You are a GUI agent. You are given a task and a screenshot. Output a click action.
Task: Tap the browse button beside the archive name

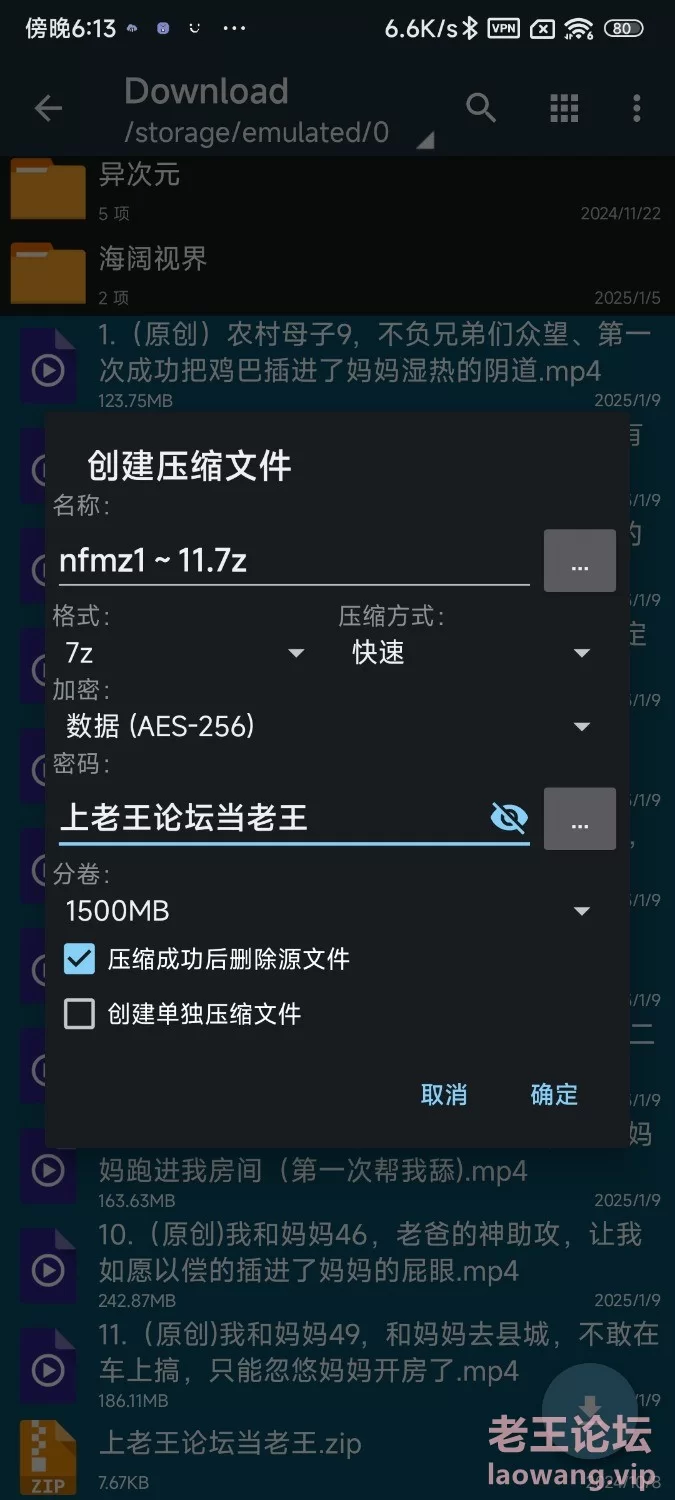tap(580, 561)
